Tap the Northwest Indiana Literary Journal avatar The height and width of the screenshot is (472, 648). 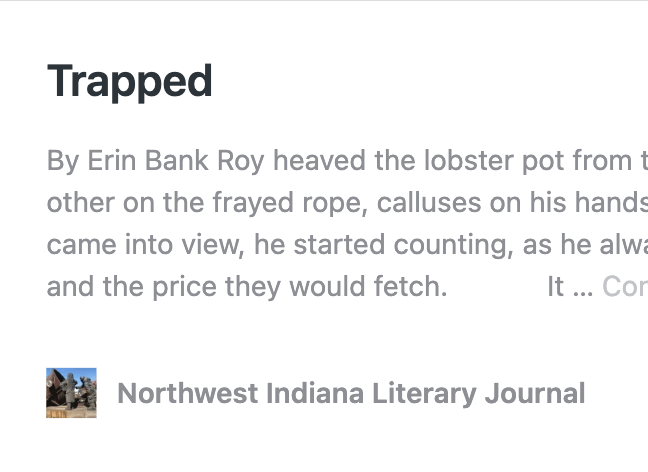click(x=71, y=393)
